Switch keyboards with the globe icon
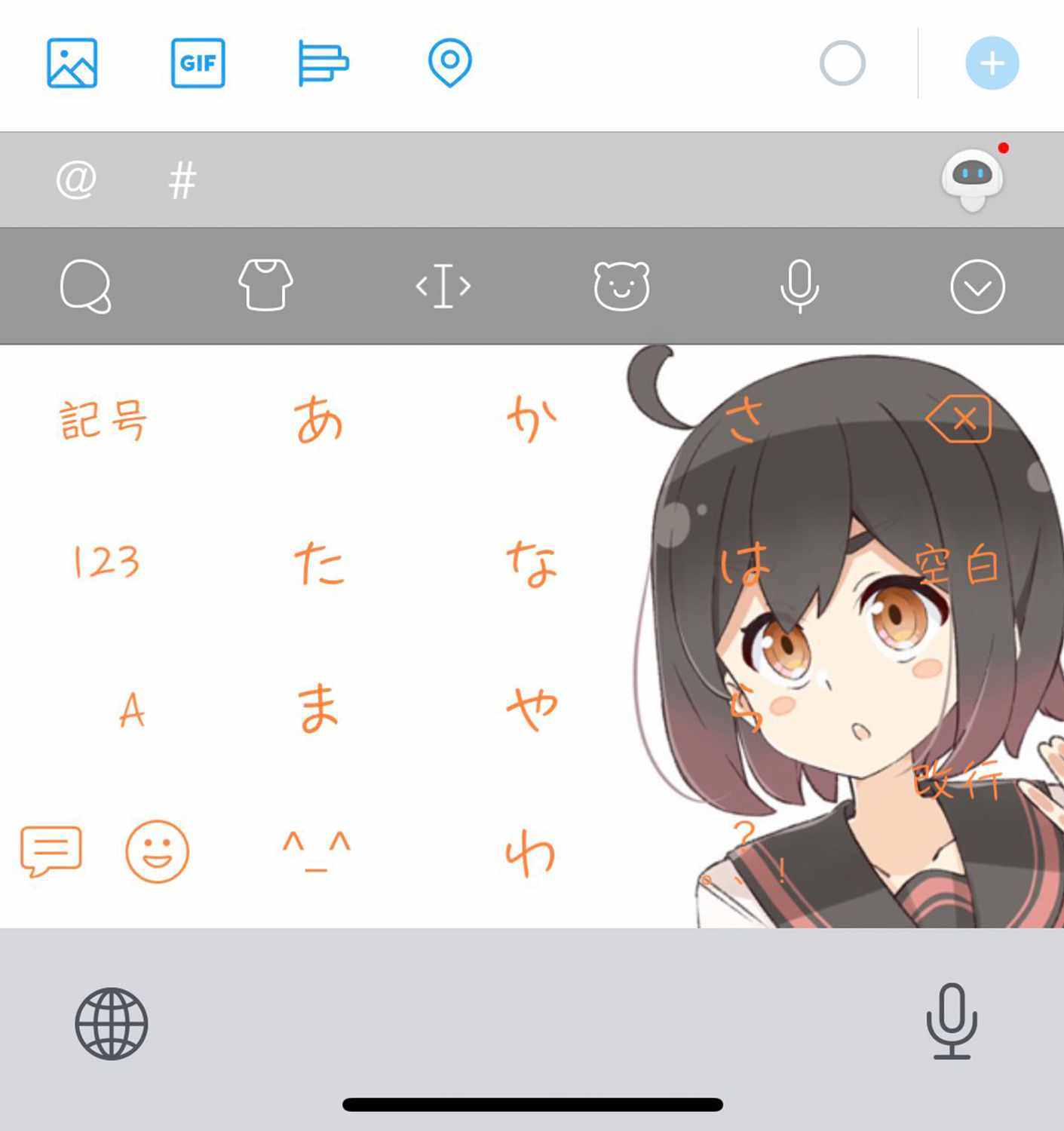The width and height of the screenshot is (1064, 1131). click(112, 1023)
